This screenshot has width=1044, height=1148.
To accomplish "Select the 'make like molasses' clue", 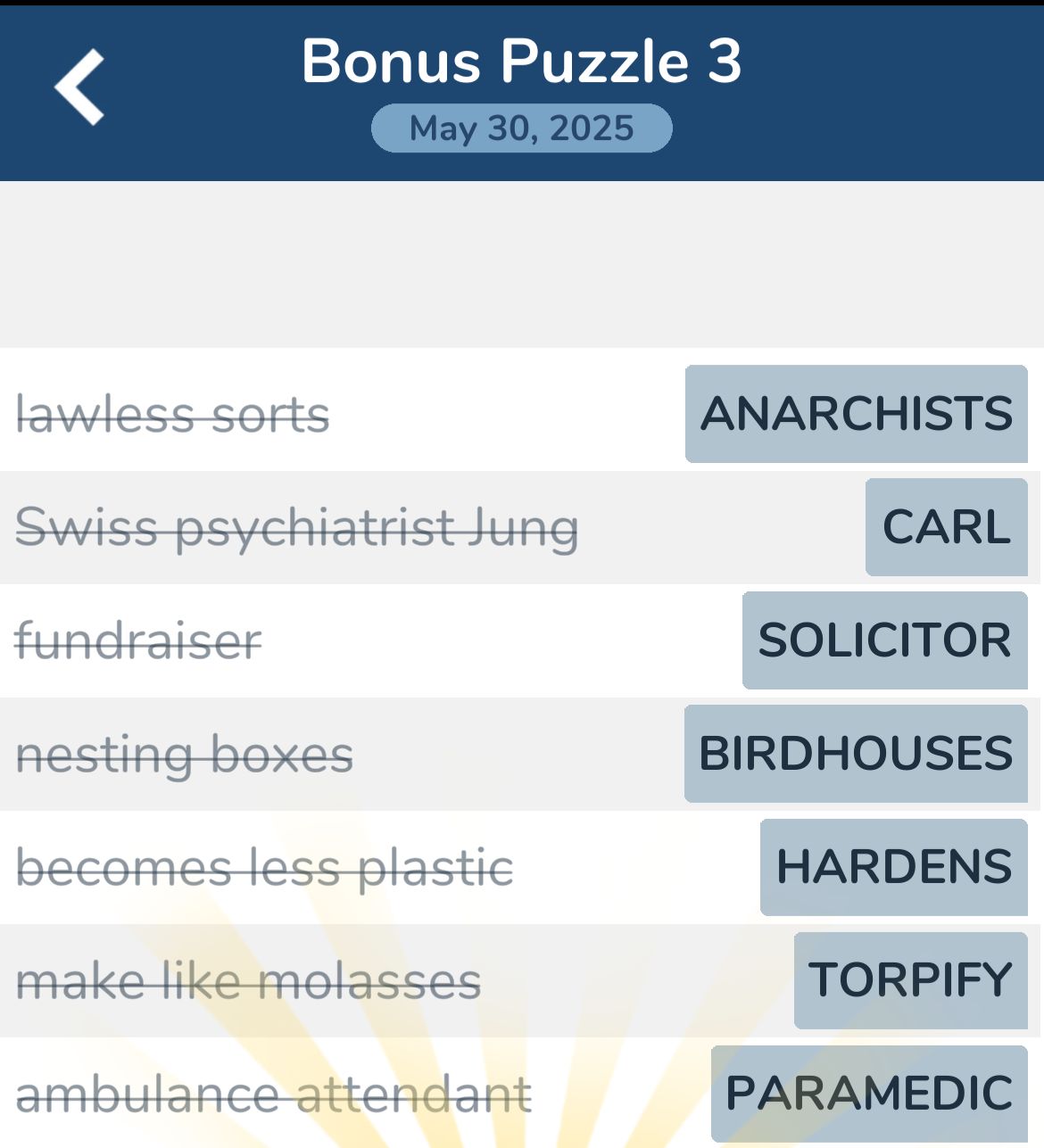I will tap(250, 978).
